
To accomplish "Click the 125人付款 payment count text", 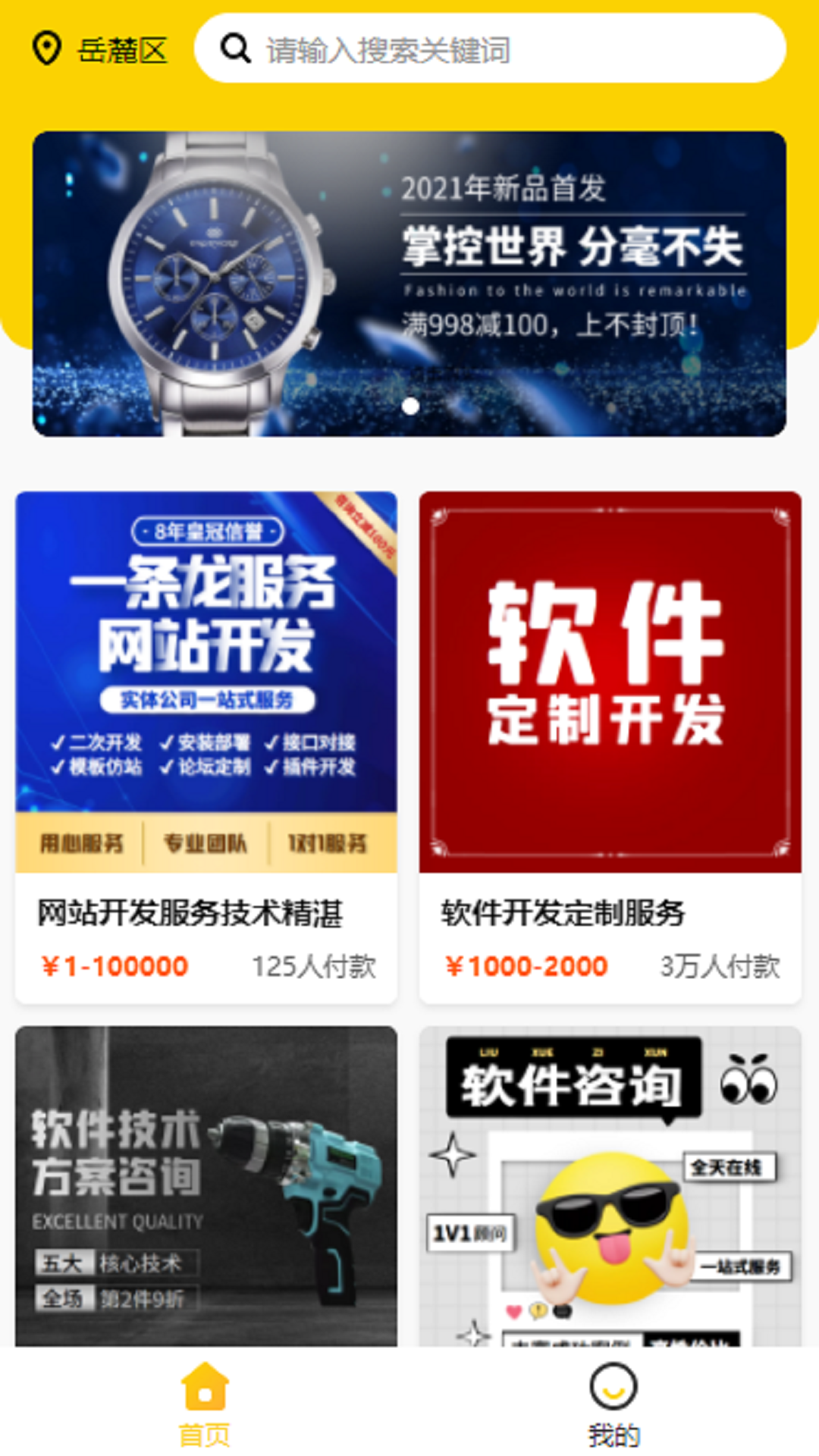I will [315, 965].
